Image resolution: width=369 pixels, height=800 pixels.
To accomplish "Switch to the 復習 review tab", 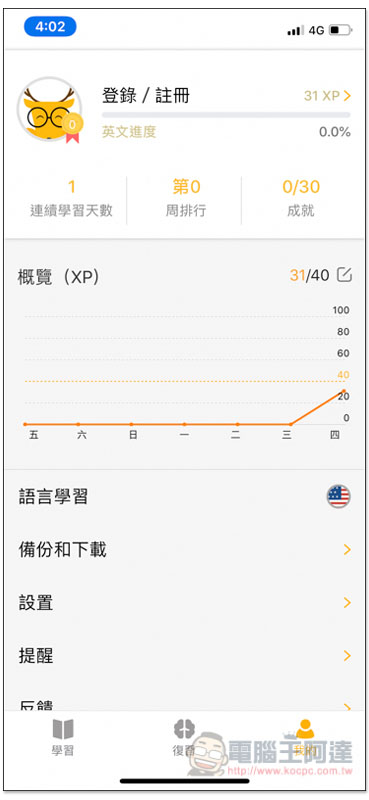I will coord(184,737).
